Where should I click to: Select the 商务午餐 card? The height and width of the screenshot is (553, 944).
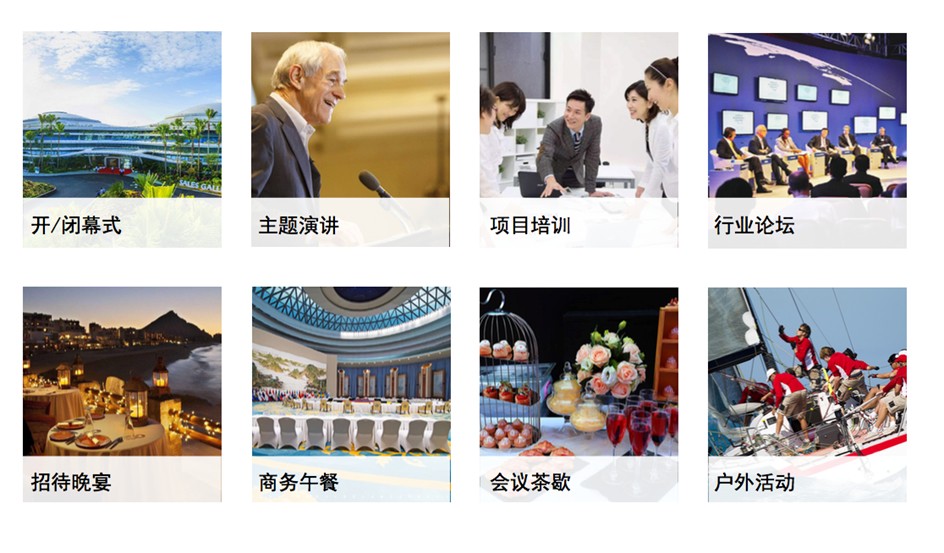click(350, 394)
